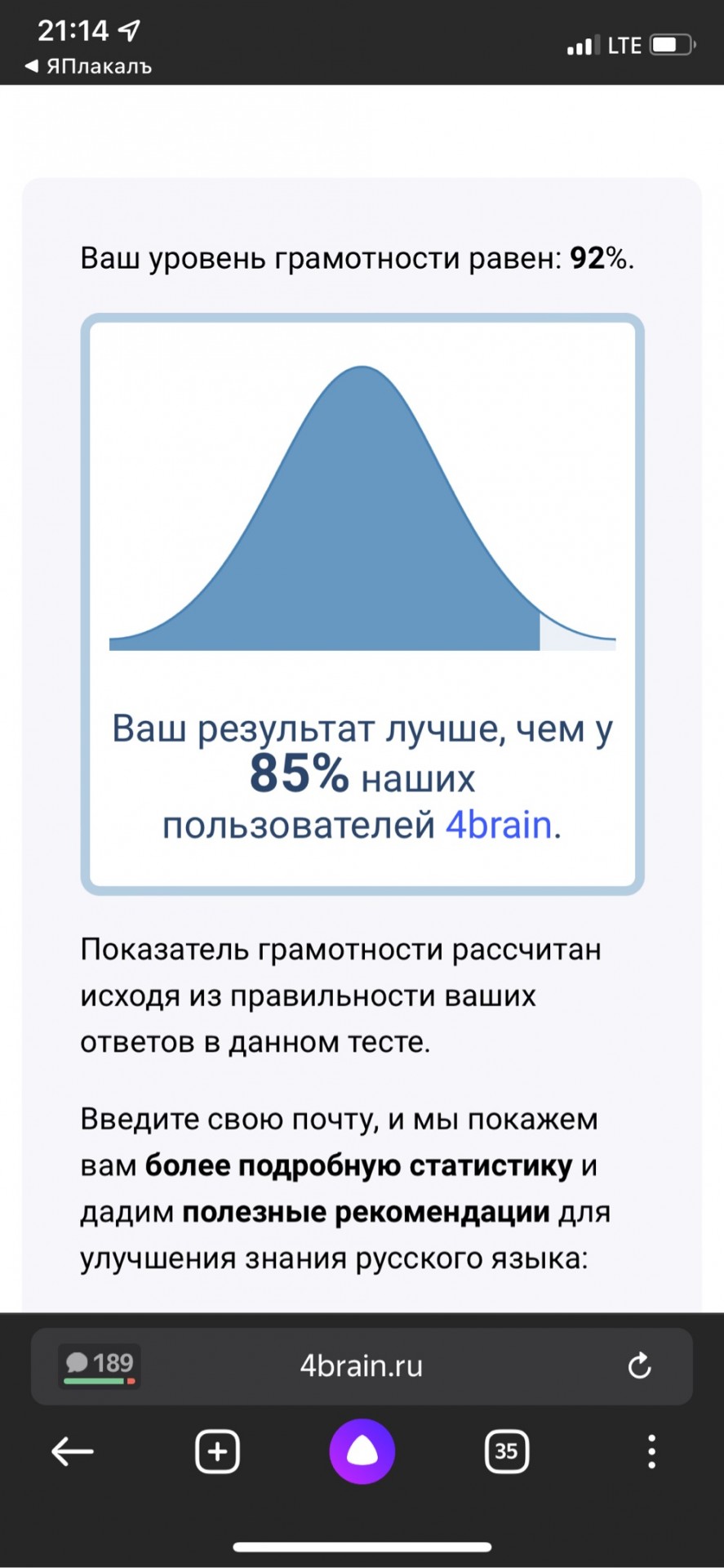Tap the 4brain.ru address bar
This screenshot has width=724, height=1568.
click(x=362, y=1366)
